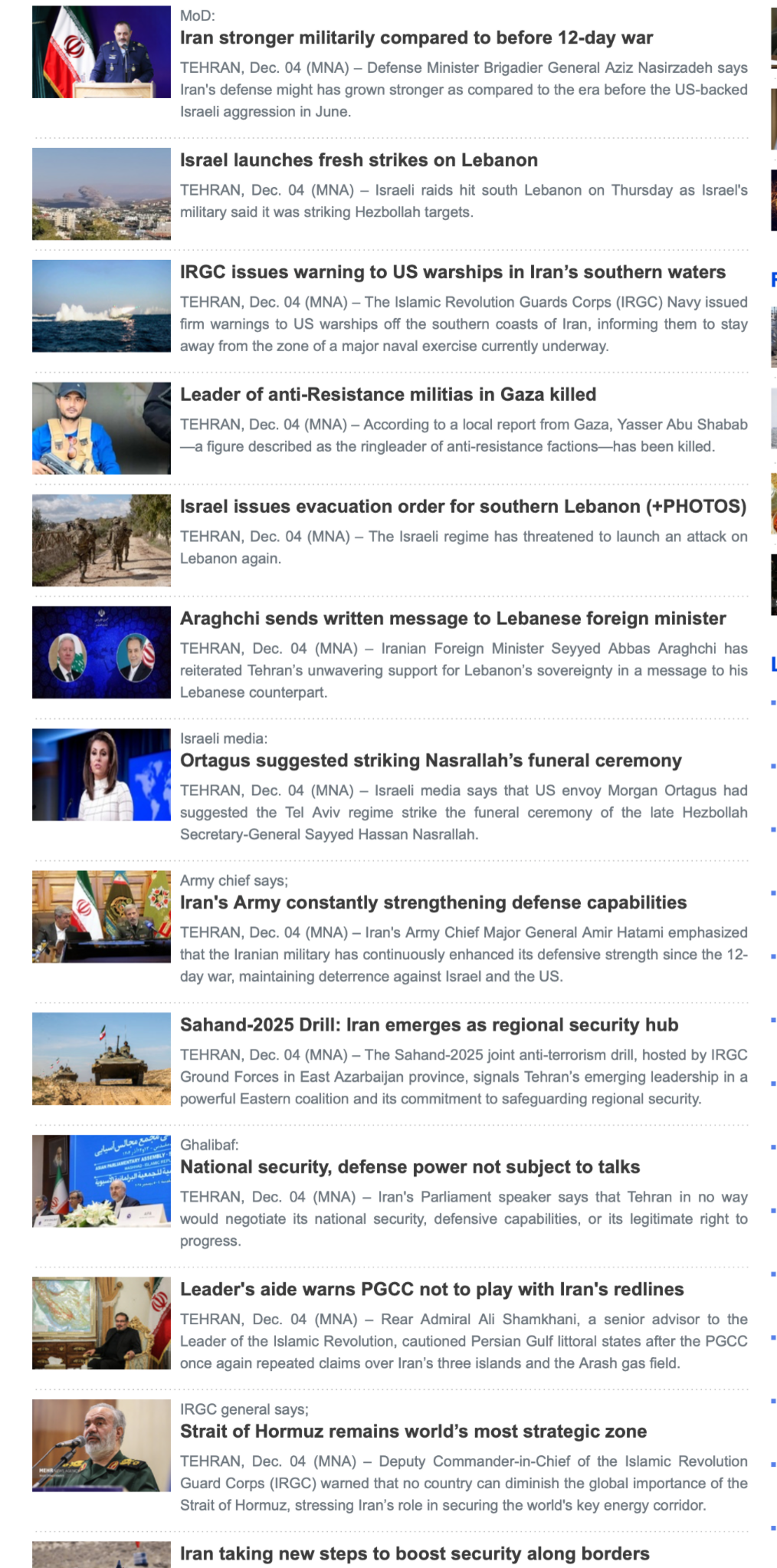Open the Ortagus Nasrallah funeral ceremony headline
Viewport: 777px width, 1568px height.
click(431, 761)
